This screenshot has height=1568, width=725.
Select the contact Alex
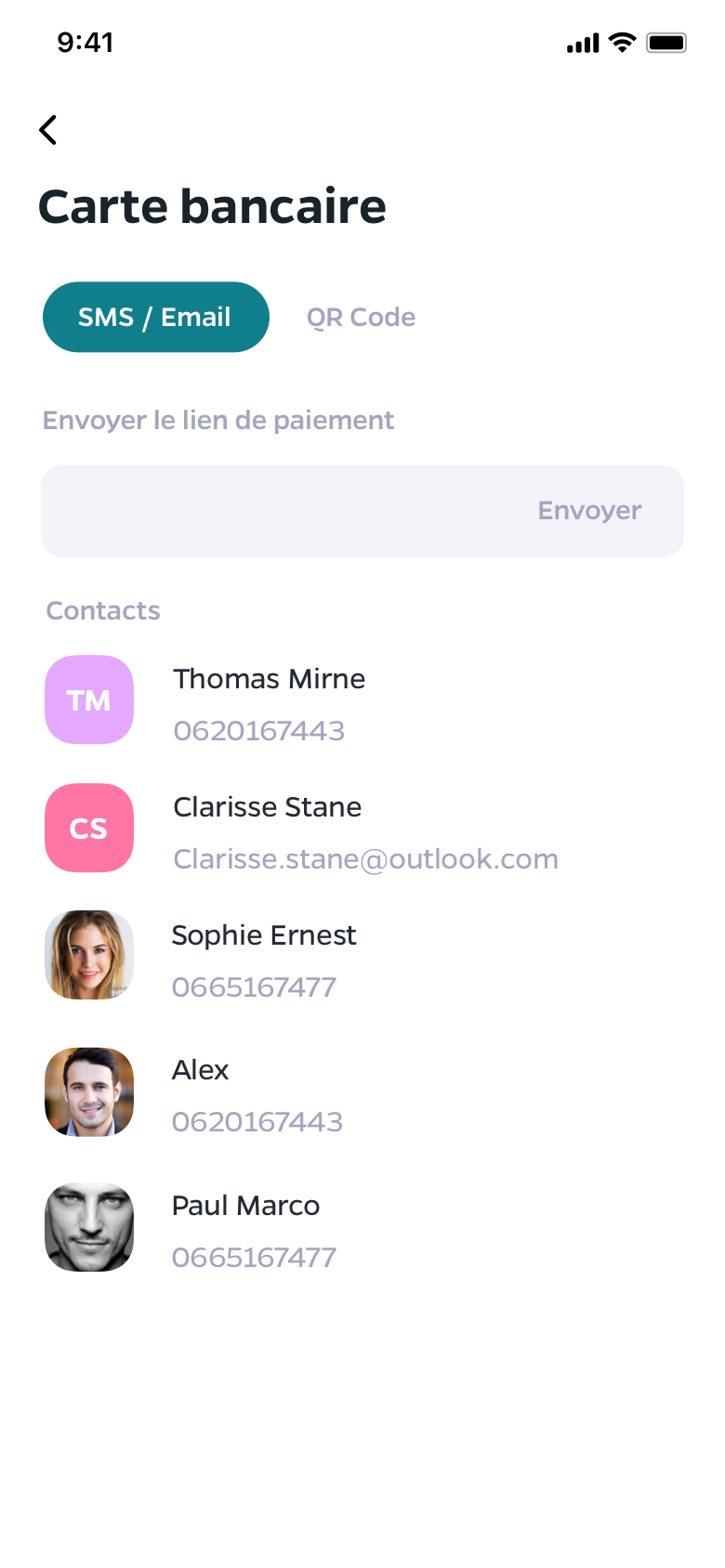362,1092
